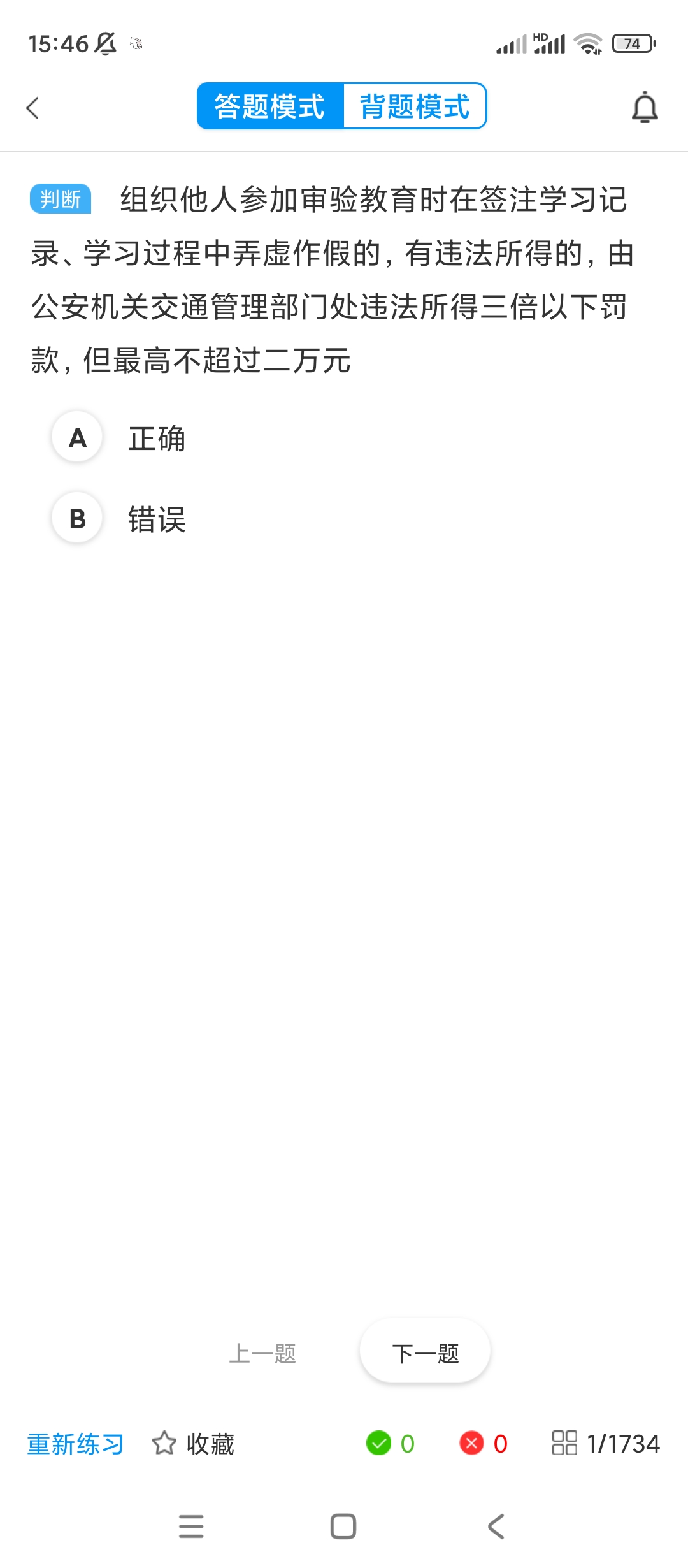Open system recent apps menu
Screen dimensions: 688x1568
[x=191, y=1527]
